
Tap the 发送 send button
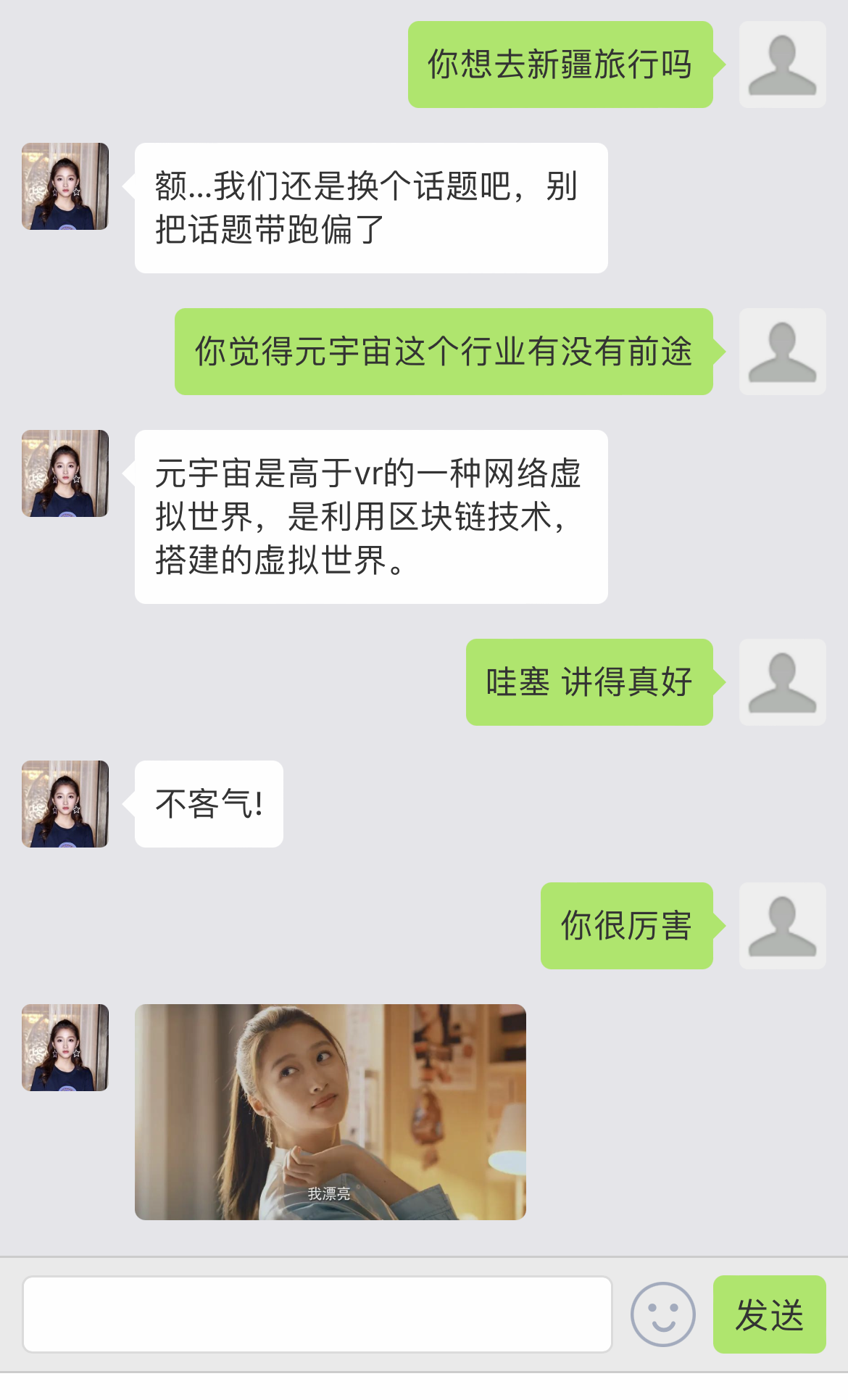769,1314
